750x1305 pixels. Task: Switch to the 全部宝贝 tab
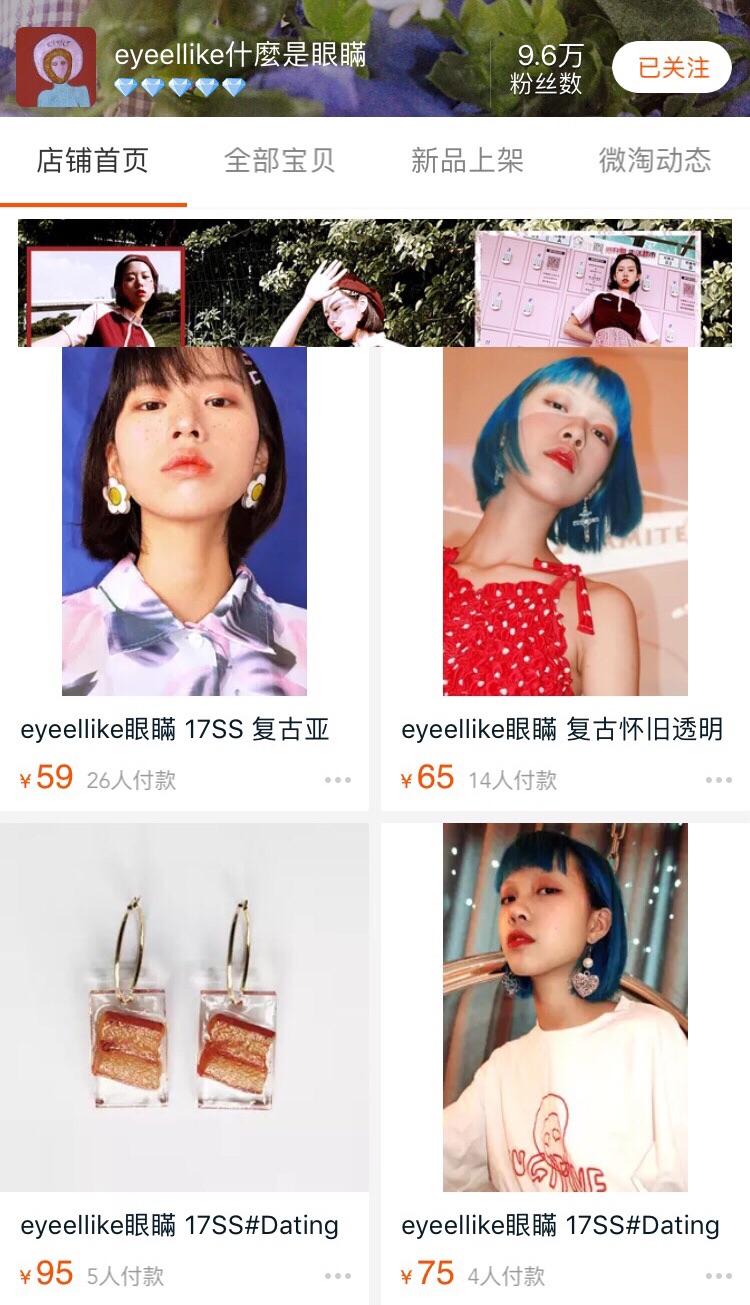pos(279,160)
